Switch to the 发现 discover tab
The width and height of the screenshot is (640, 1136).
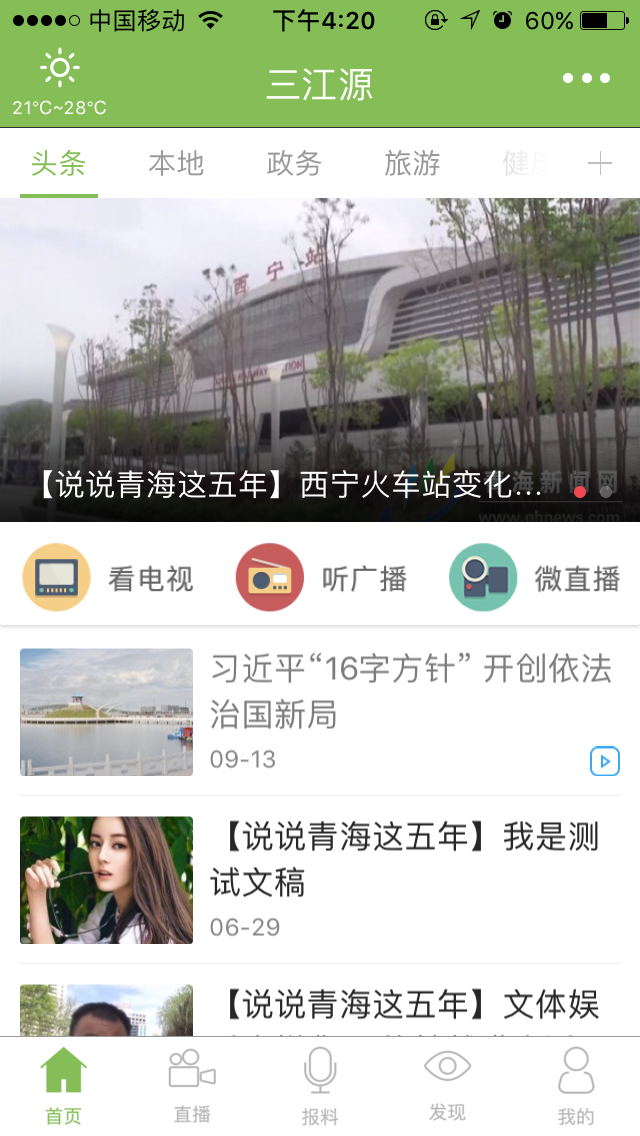click(x=447, y=1086)
